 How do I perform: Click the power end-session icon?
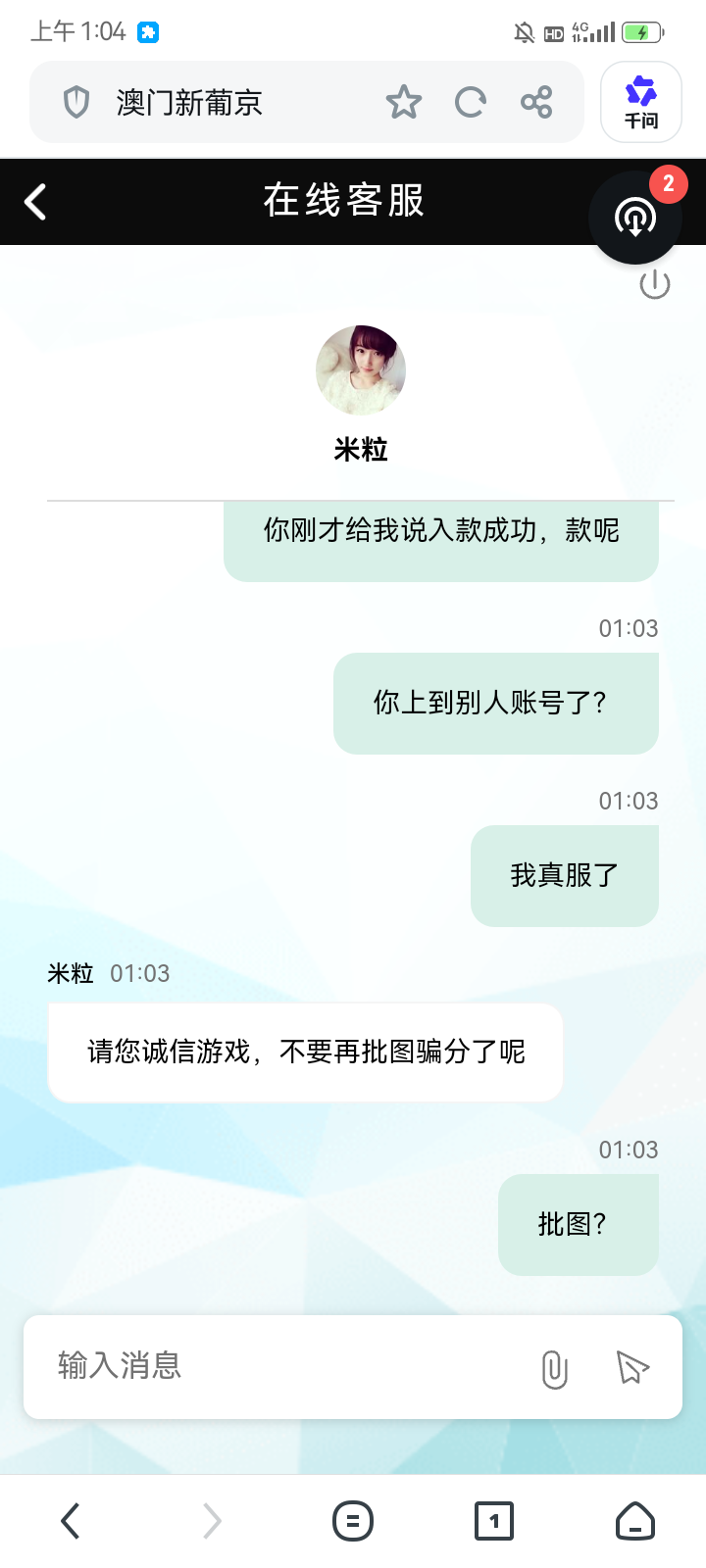[x=654, y=285]
